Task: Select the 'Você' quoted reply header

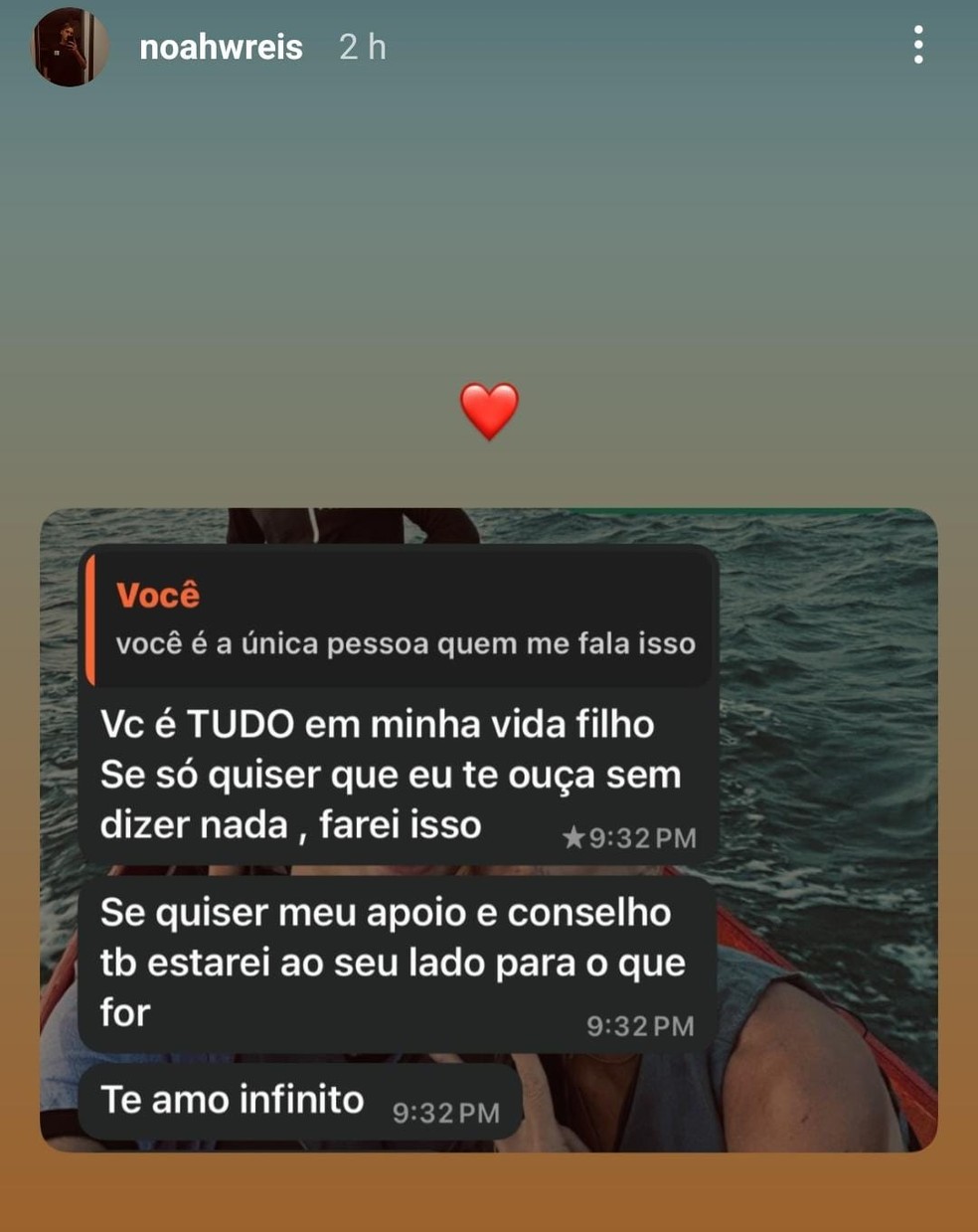Action: 158,595
